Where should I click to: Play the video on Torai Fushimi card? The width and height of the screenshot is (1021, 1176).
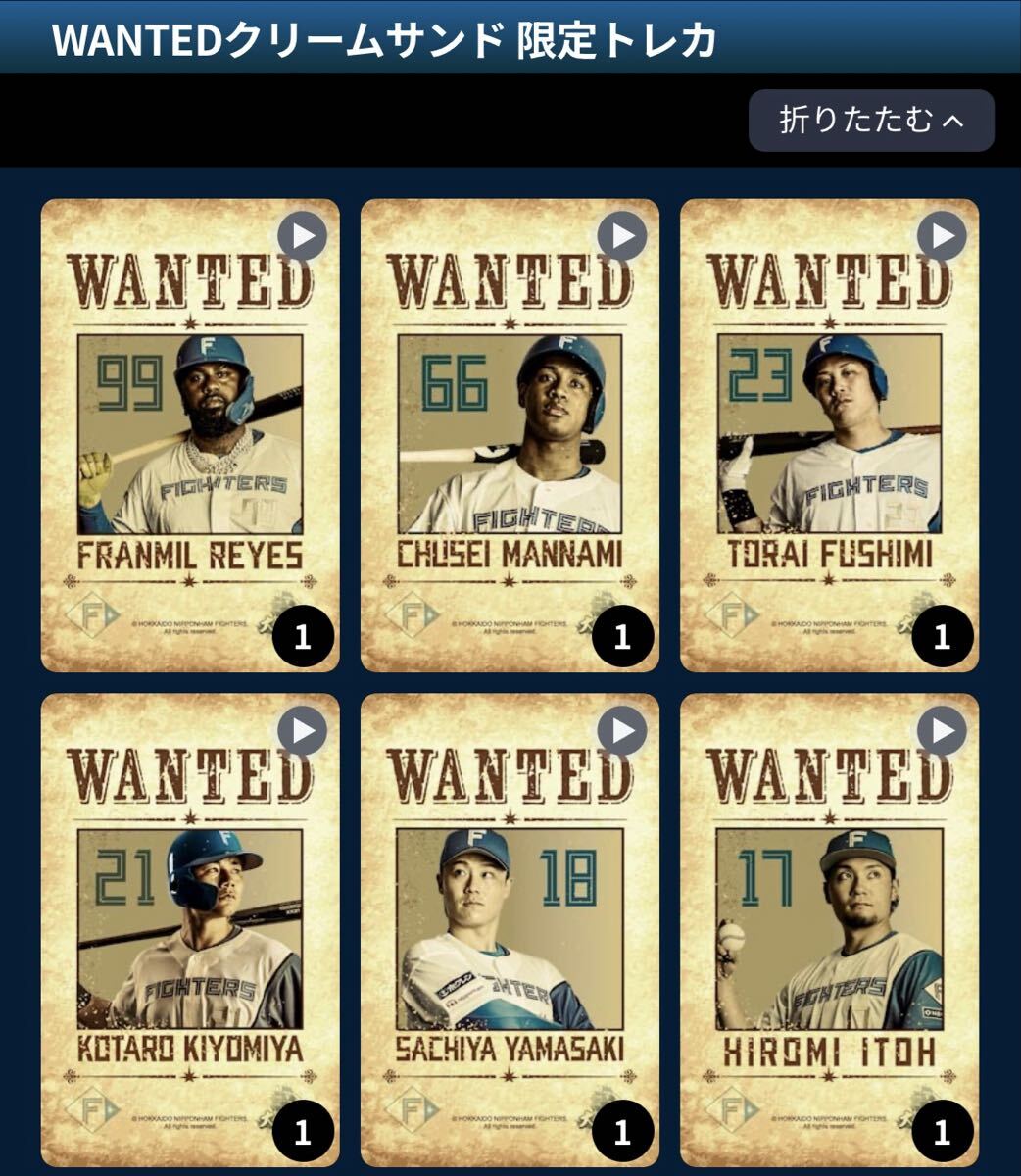point(942,236)
